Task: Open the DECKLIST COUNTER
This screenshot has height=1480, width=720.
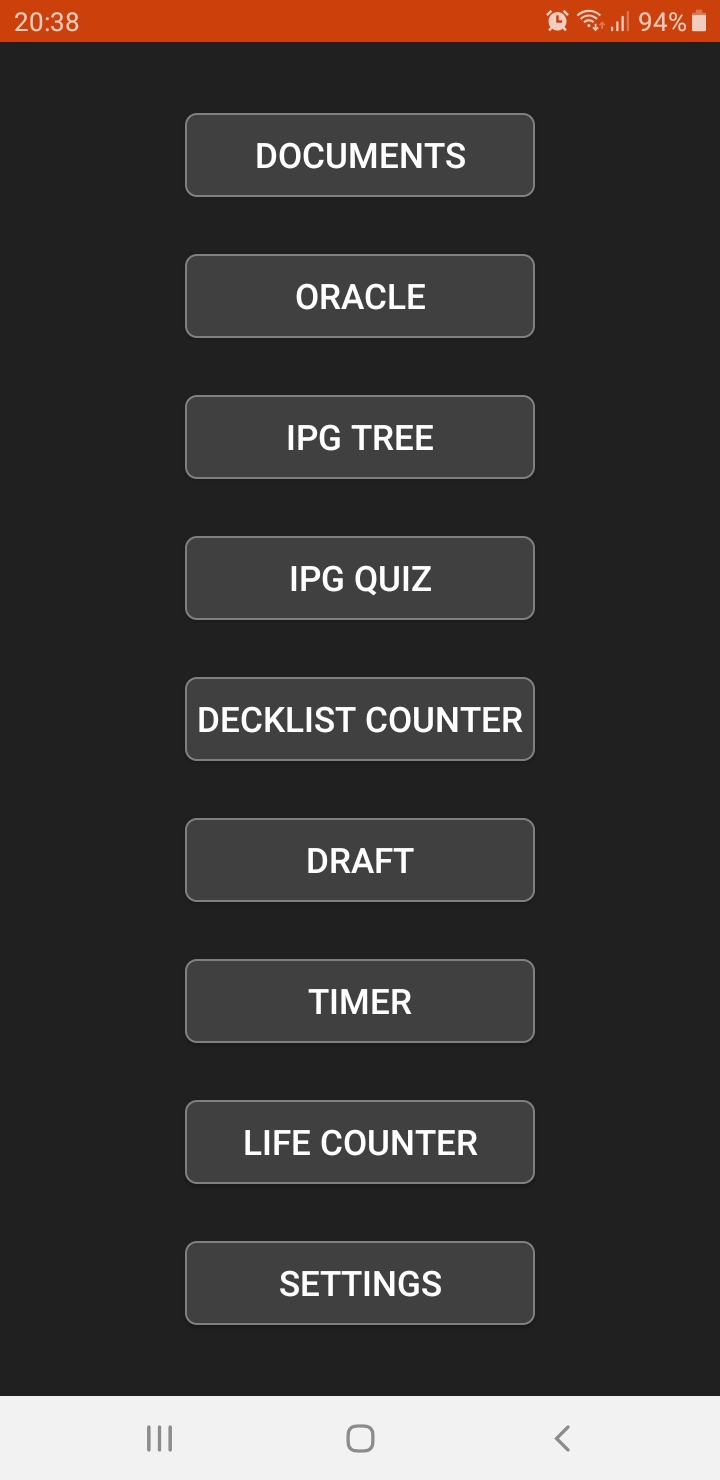Action: click(360, 719)
